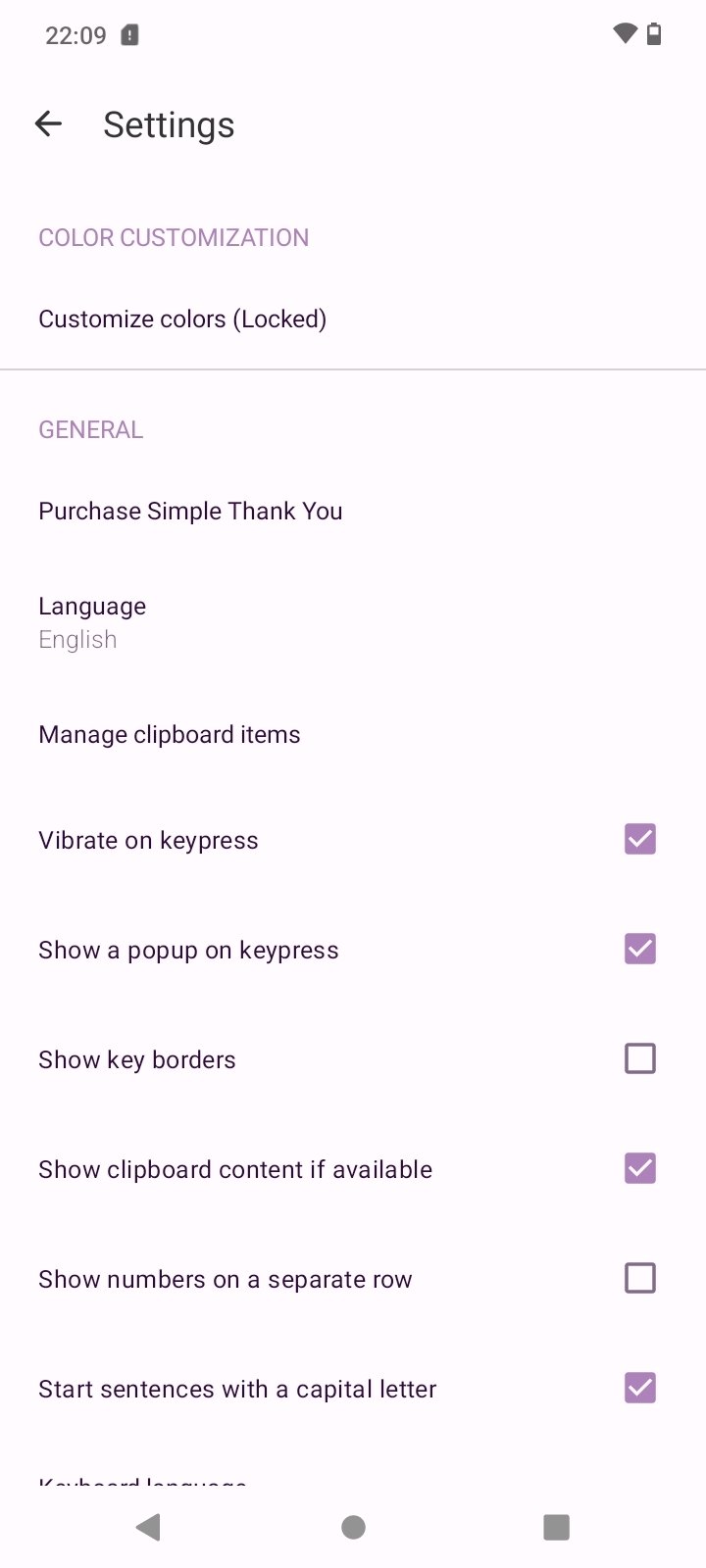Open Purchase Simple Thank You
The height and width of the screenshot is (1568, 706).
coord(353,512)
